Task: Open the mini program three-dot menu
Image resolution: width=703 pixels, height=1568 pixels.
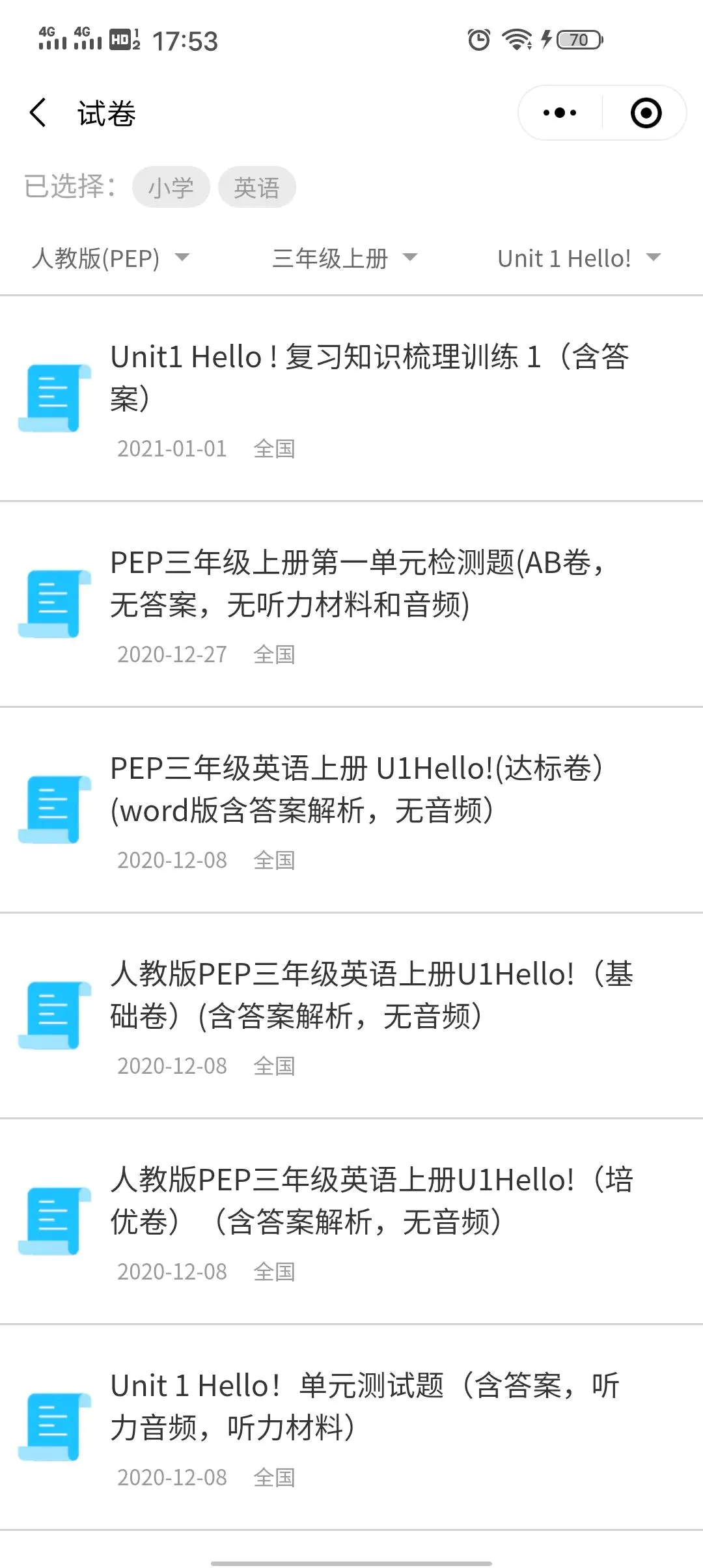Action: click(560, 113)
